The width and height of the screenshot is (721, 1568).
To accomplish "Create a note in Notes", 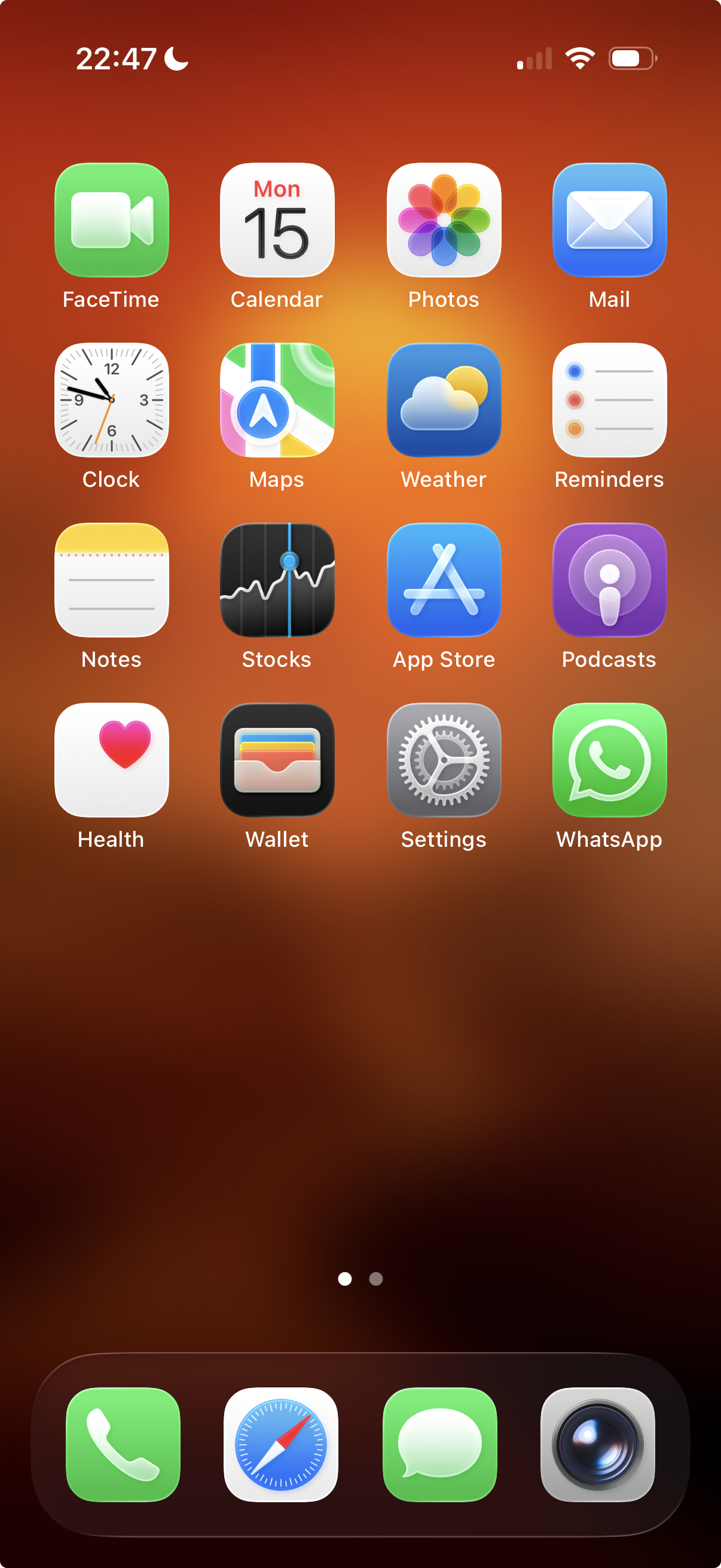I will coord(111,580).
